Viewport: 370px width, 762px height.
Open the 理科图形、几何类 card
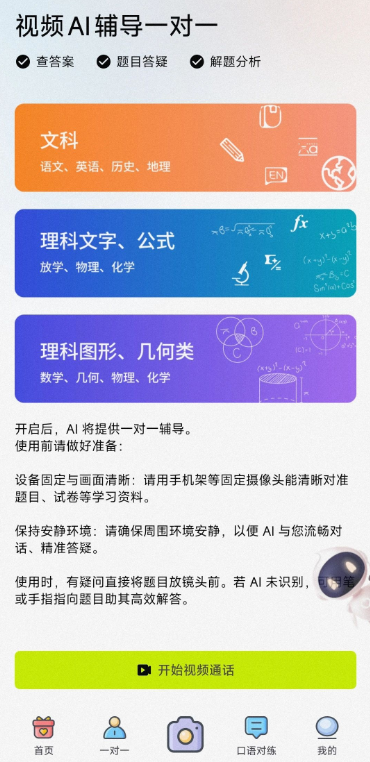click(185, 359)
